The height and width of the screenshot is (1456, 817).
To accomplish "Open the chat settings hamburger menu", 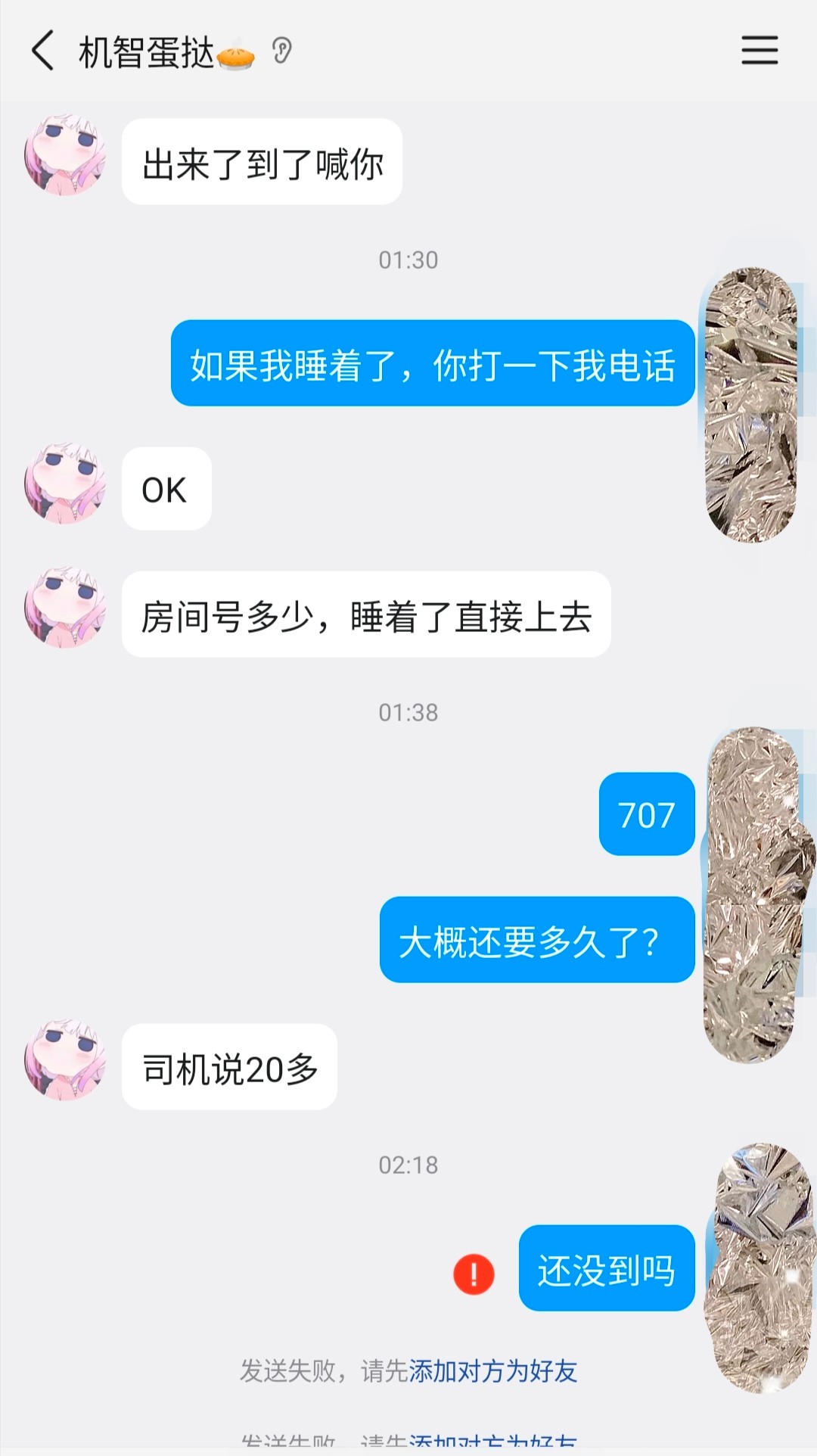I will pos(759,51).
